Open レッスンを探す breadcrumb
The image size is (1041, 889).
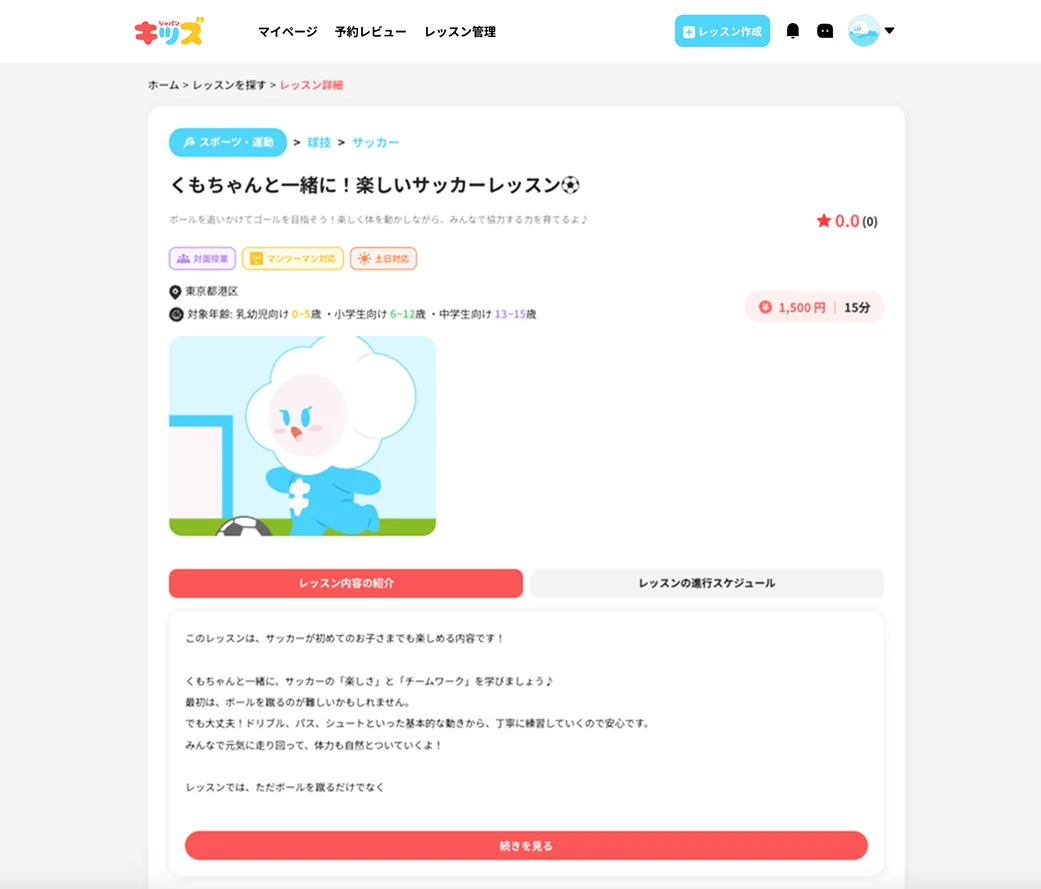[x=229, y=85]
